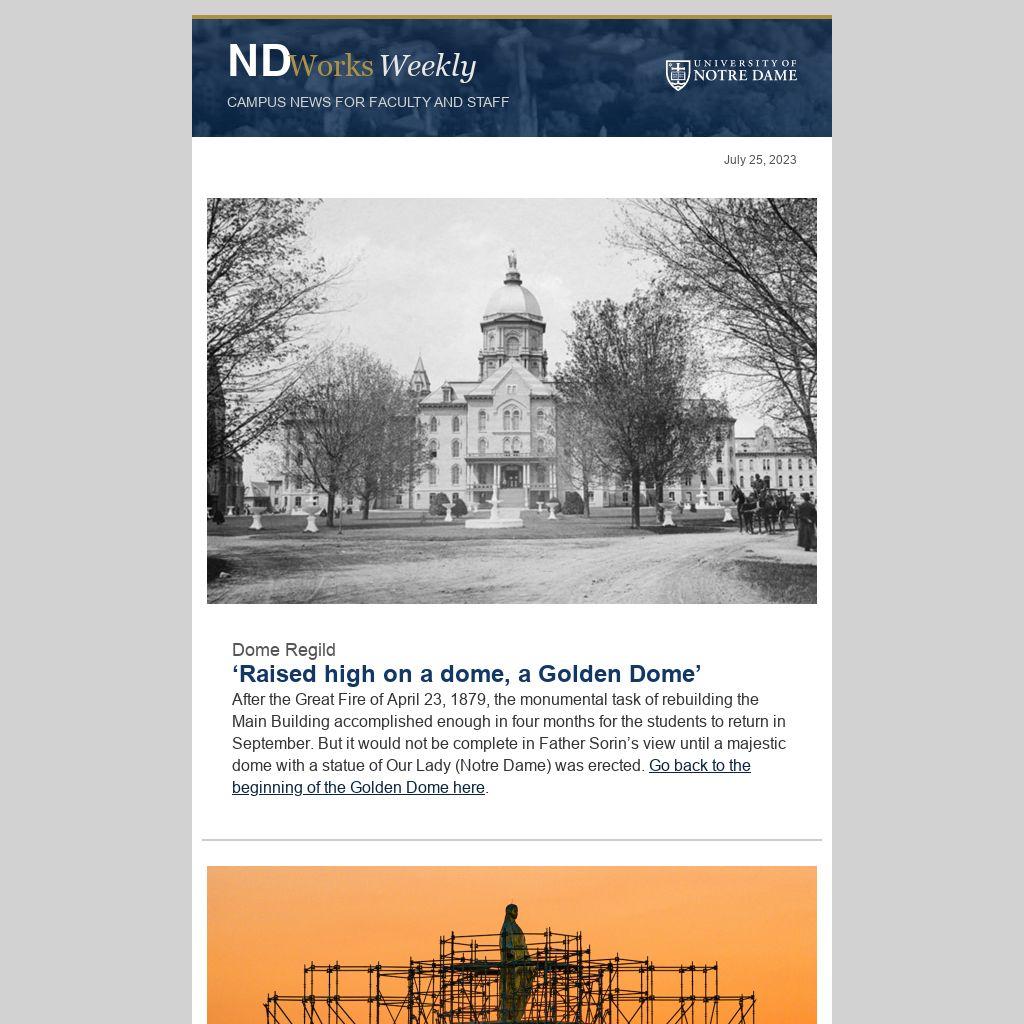Open the scaffolded dome statue sunset image
1024x1024 pixels.
pos(511,945)
